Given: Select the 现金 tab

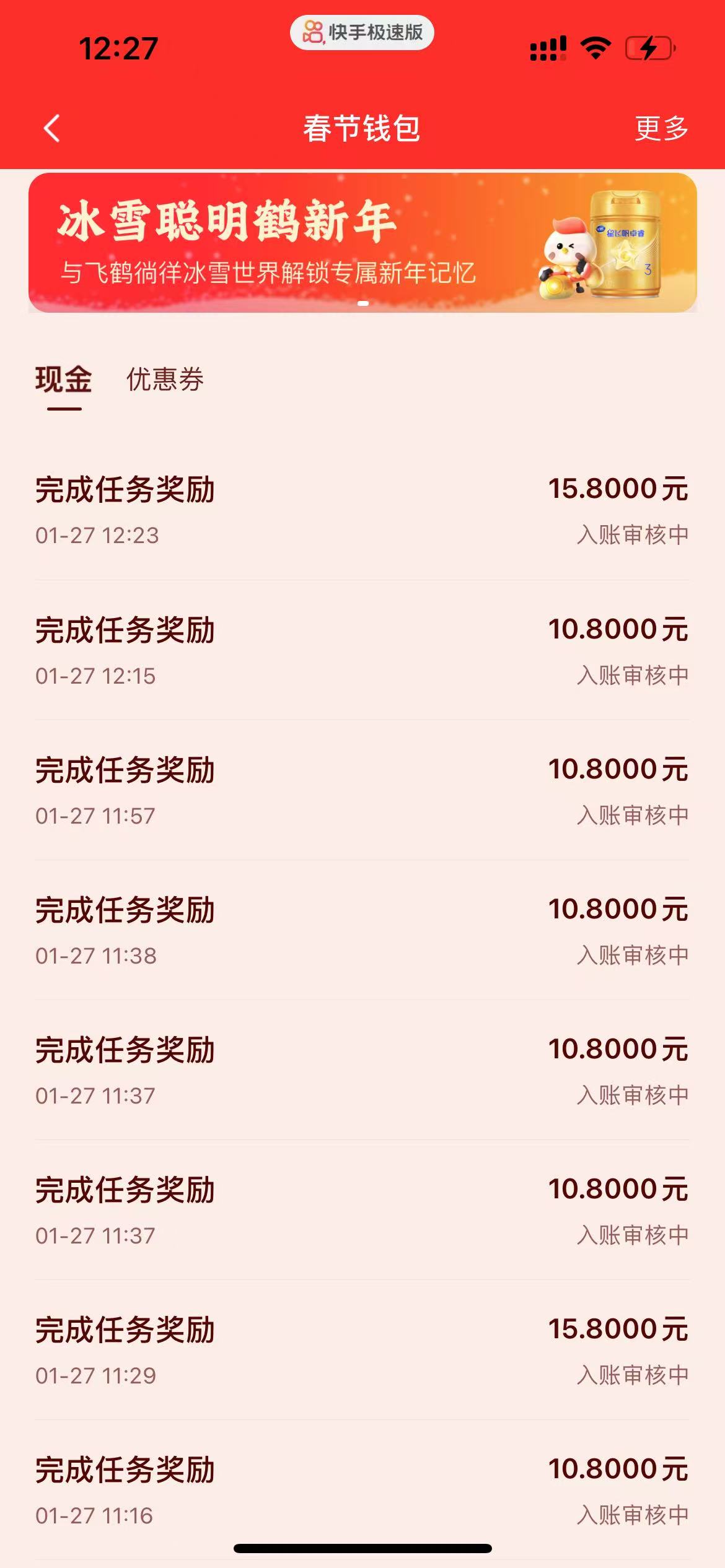Looking at the screenshot, I should pyautogui.click(x=64, y=379).
